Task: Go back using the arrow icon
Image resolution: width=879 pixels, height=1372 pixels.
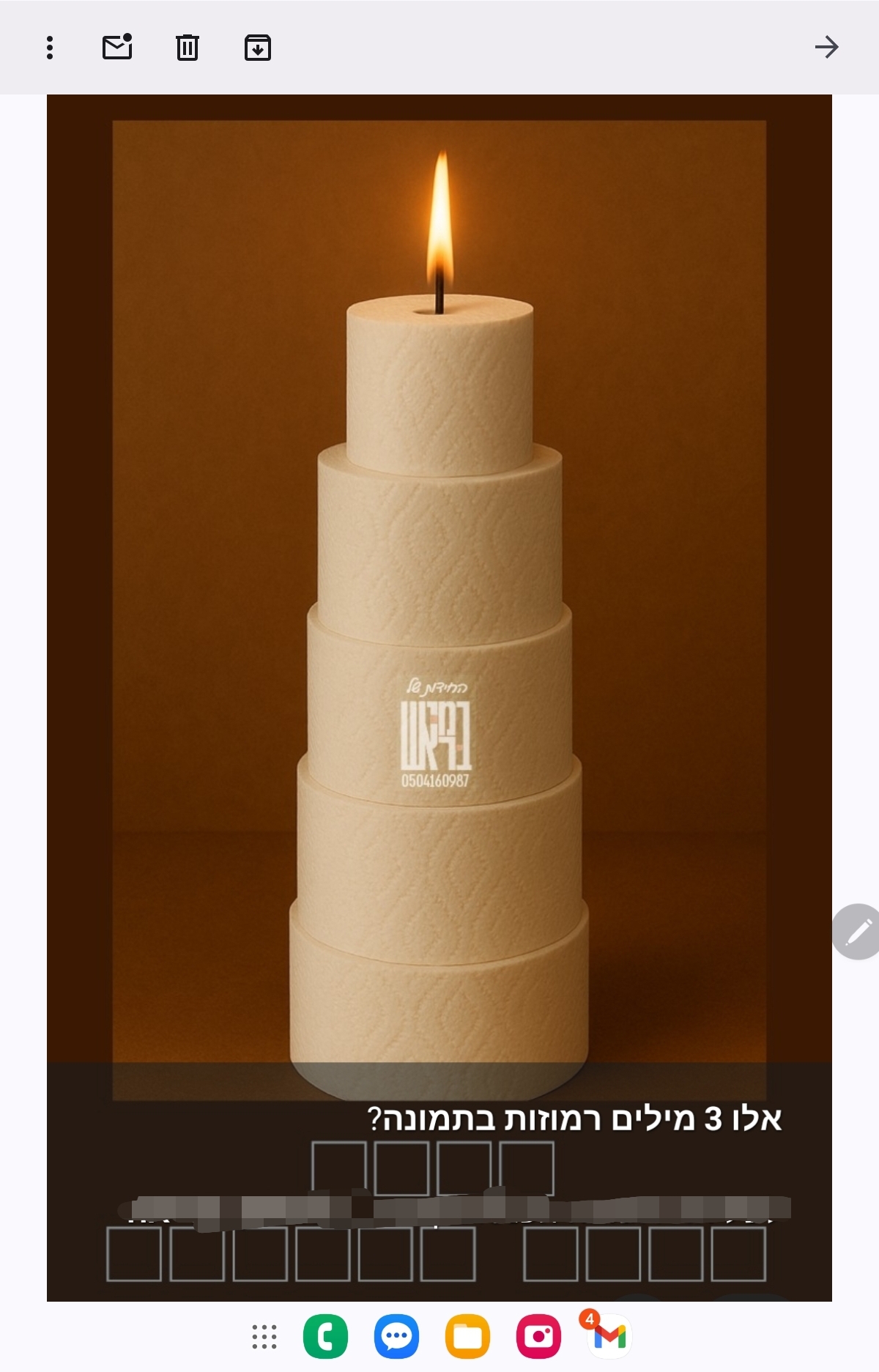Action: tap(826, 48)
